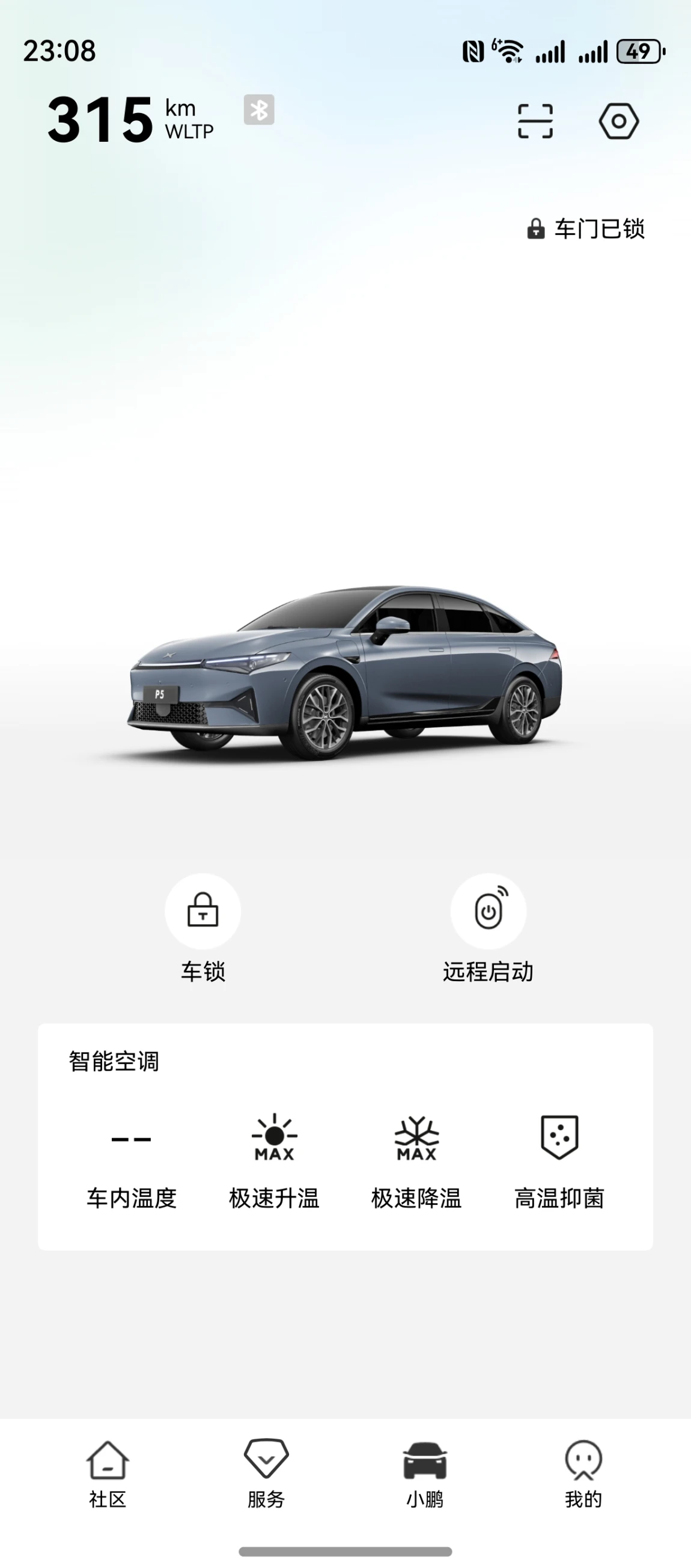Open the hexagon settings icon
691x1568 pixels.
pyautogui.click(x=619, y=121)
